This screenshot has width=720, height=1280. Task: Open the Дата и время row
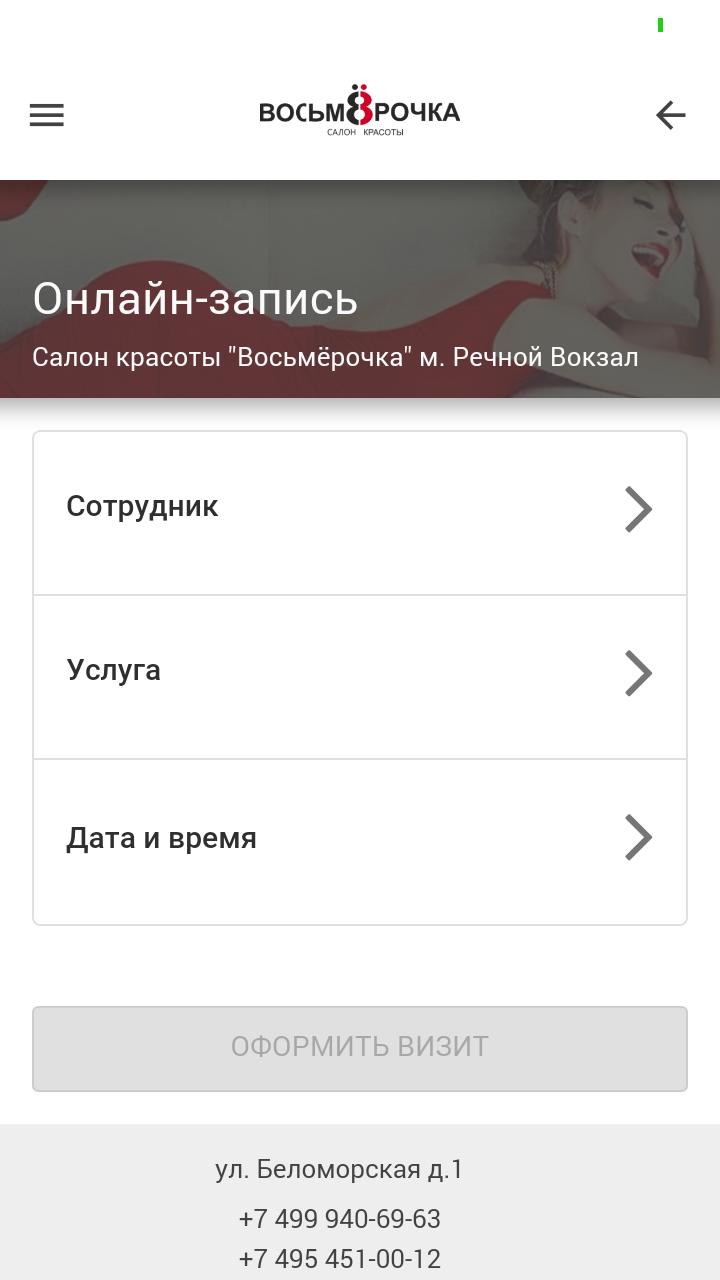point(360,840)
